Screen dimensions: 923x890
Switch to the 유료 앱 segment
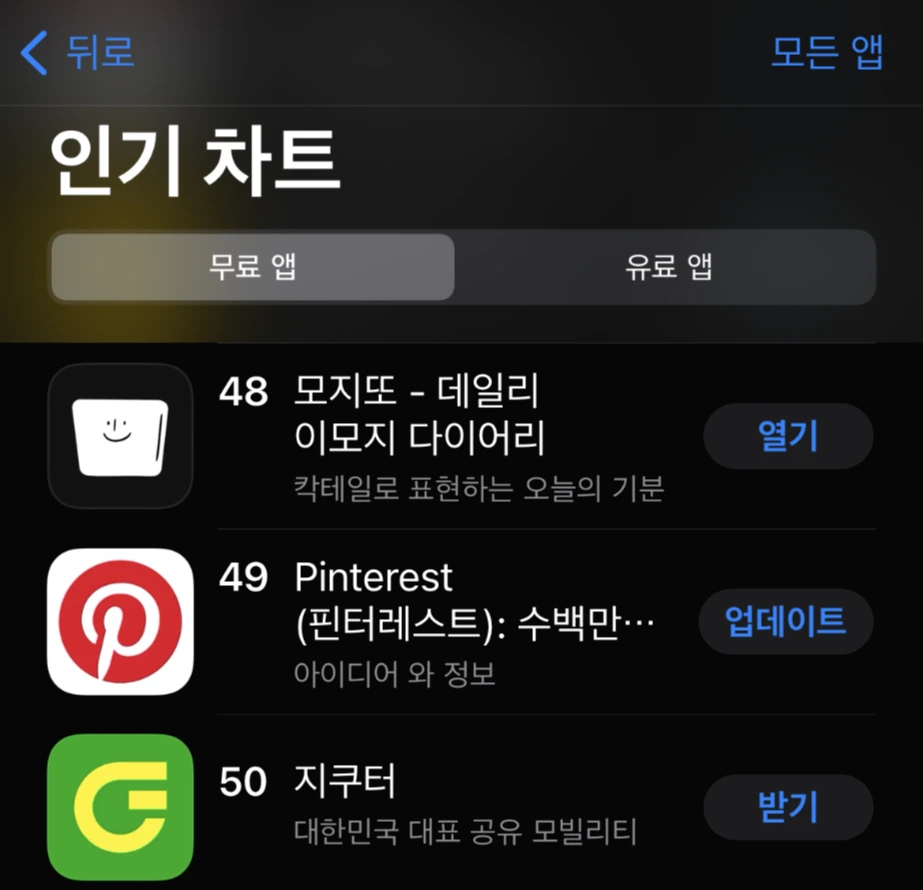click(668, 267)
